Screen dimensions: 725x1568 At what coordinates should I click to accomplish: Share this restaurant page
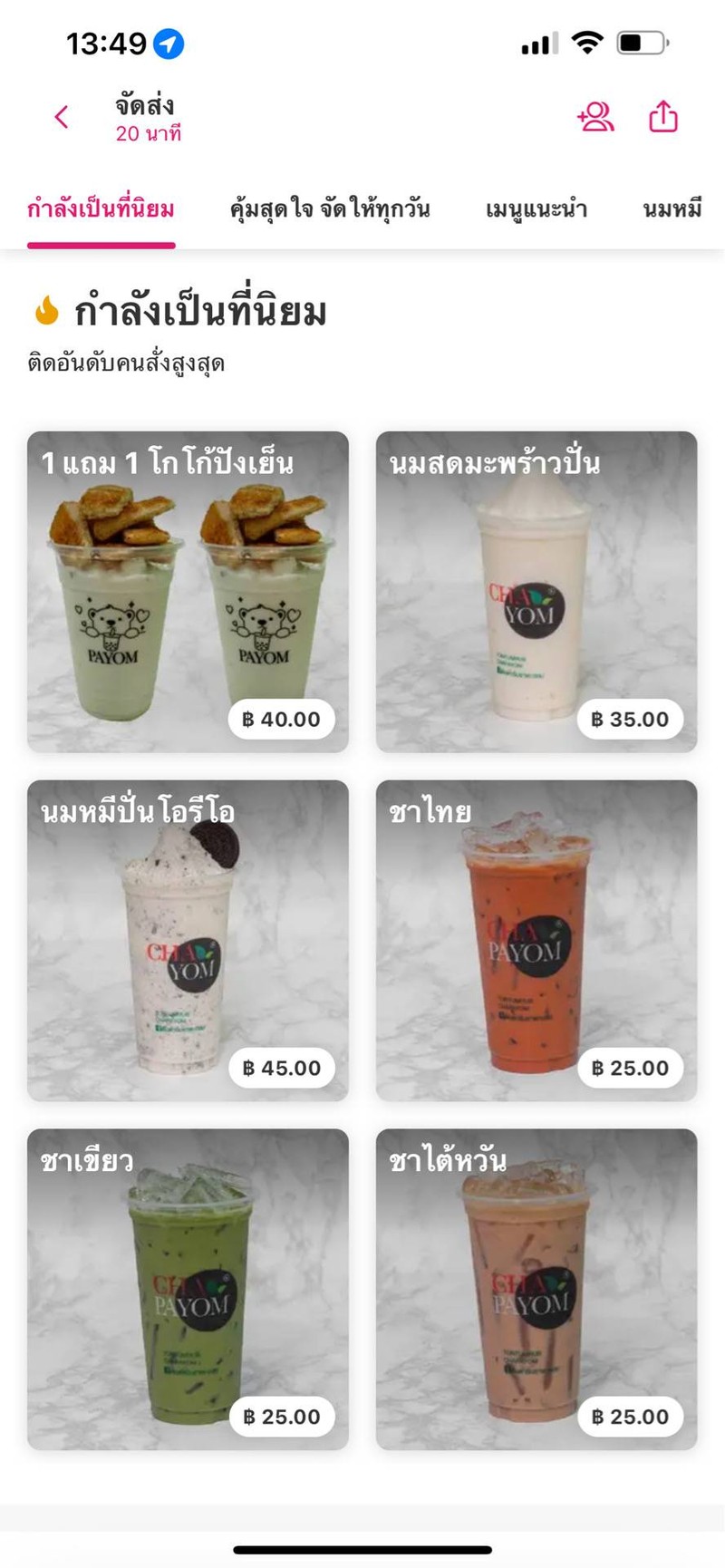point(663,117)
